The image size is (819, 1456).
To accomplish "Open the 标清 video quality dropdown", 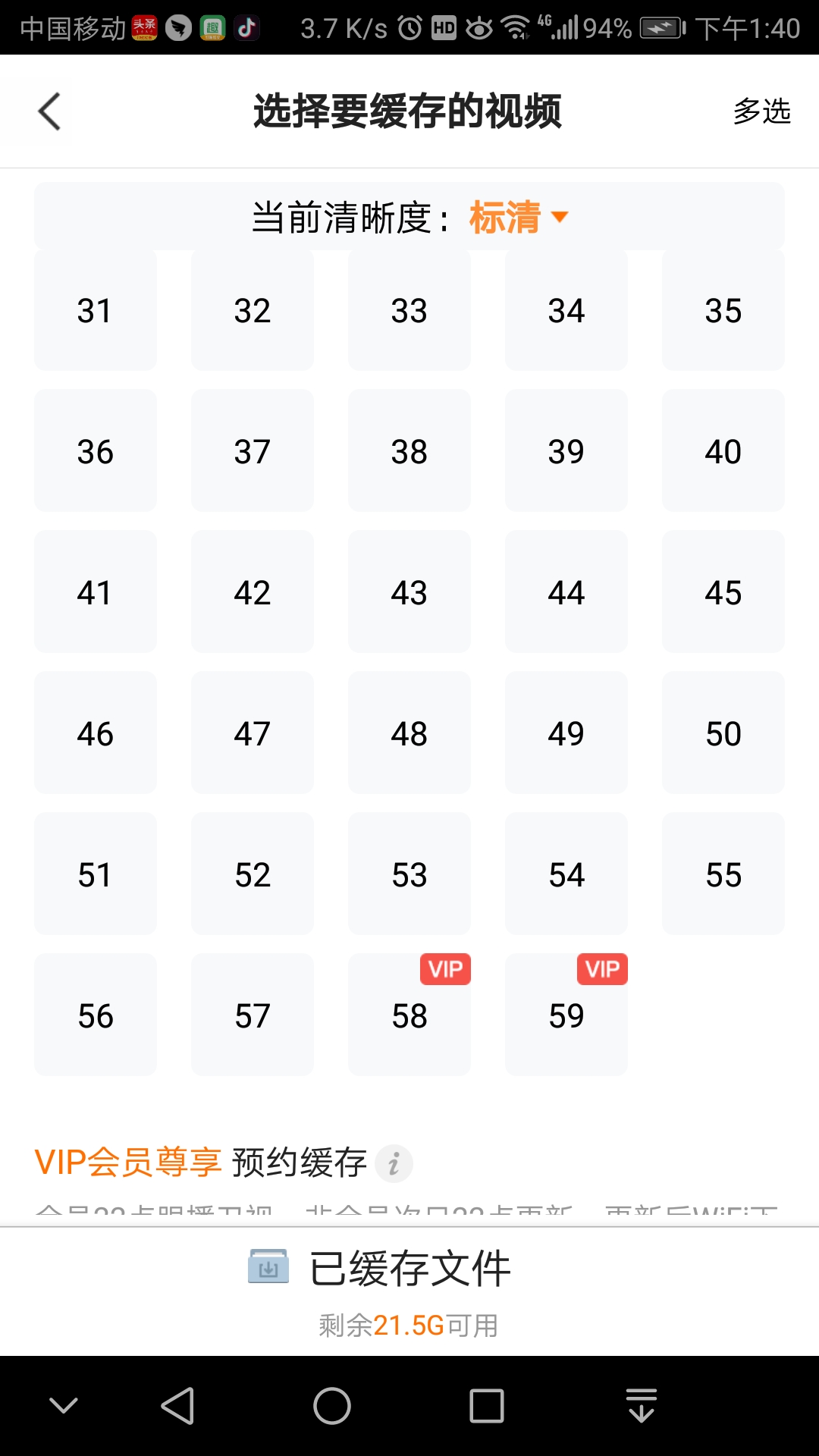I will tap(518, 218).
